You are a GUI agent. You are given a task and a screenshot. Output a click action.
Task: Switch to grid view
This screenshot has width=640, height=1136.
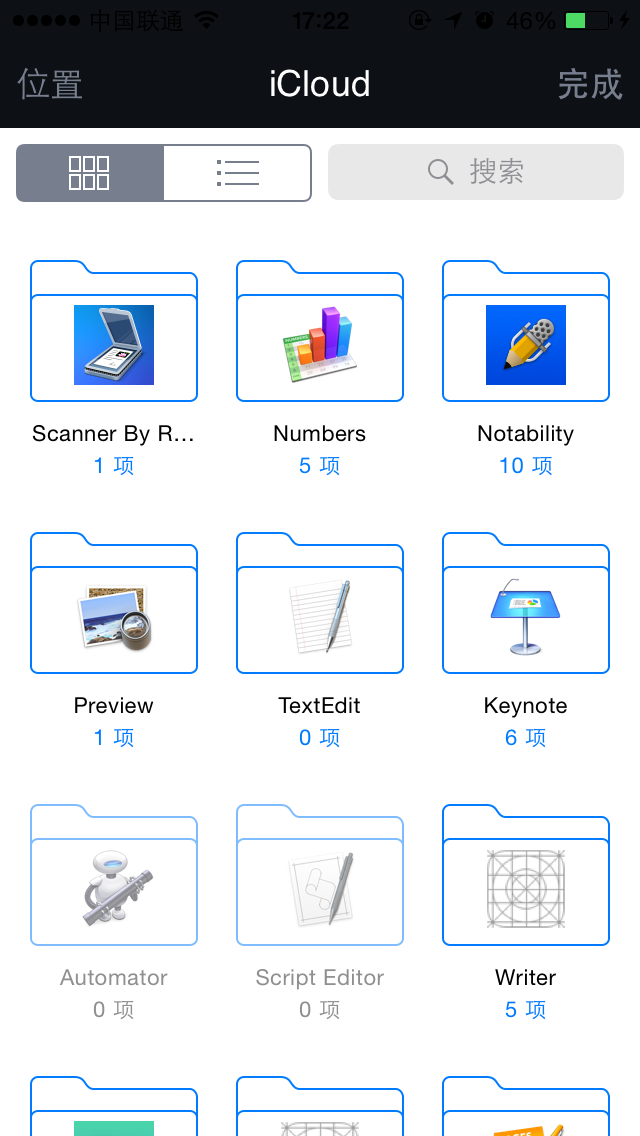point(90,172)
